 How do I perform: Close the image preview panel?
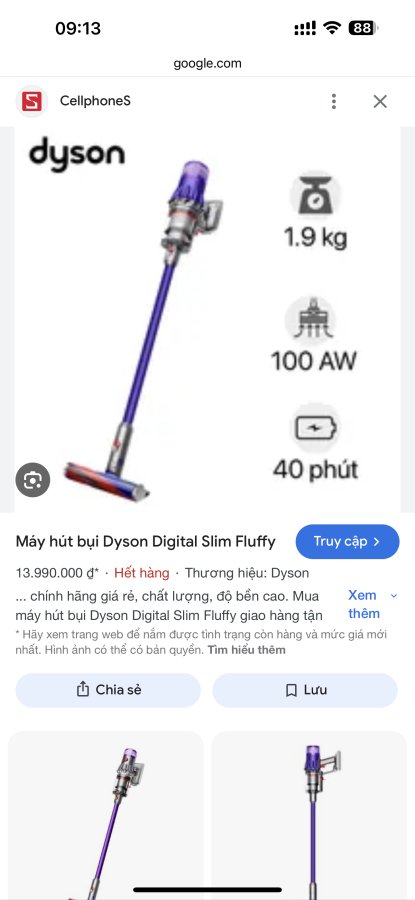point(380,102)
